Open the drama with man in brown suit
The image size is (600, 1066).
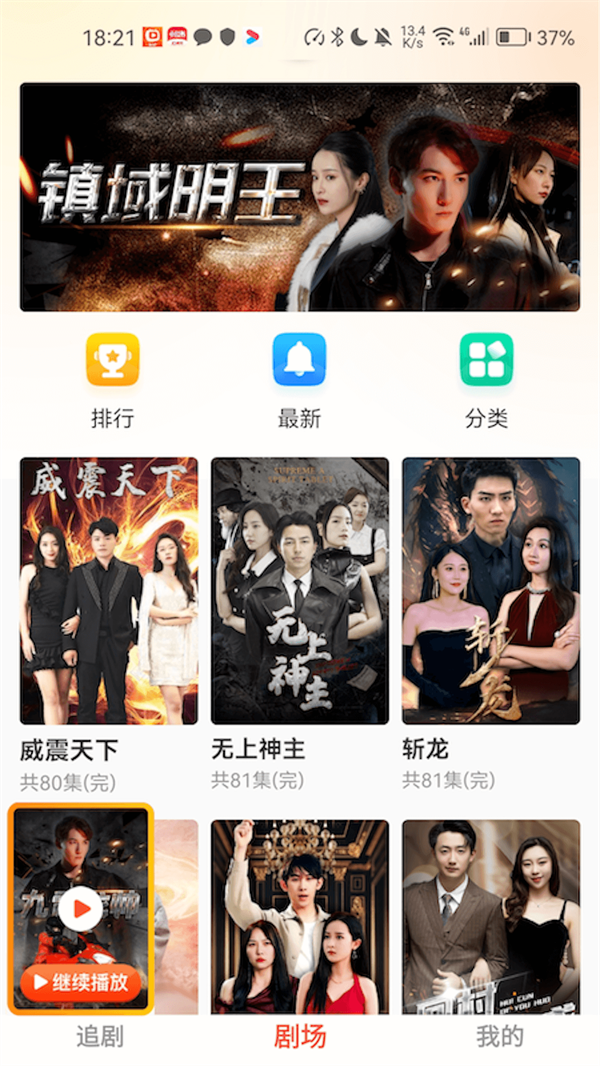point(491,916)
